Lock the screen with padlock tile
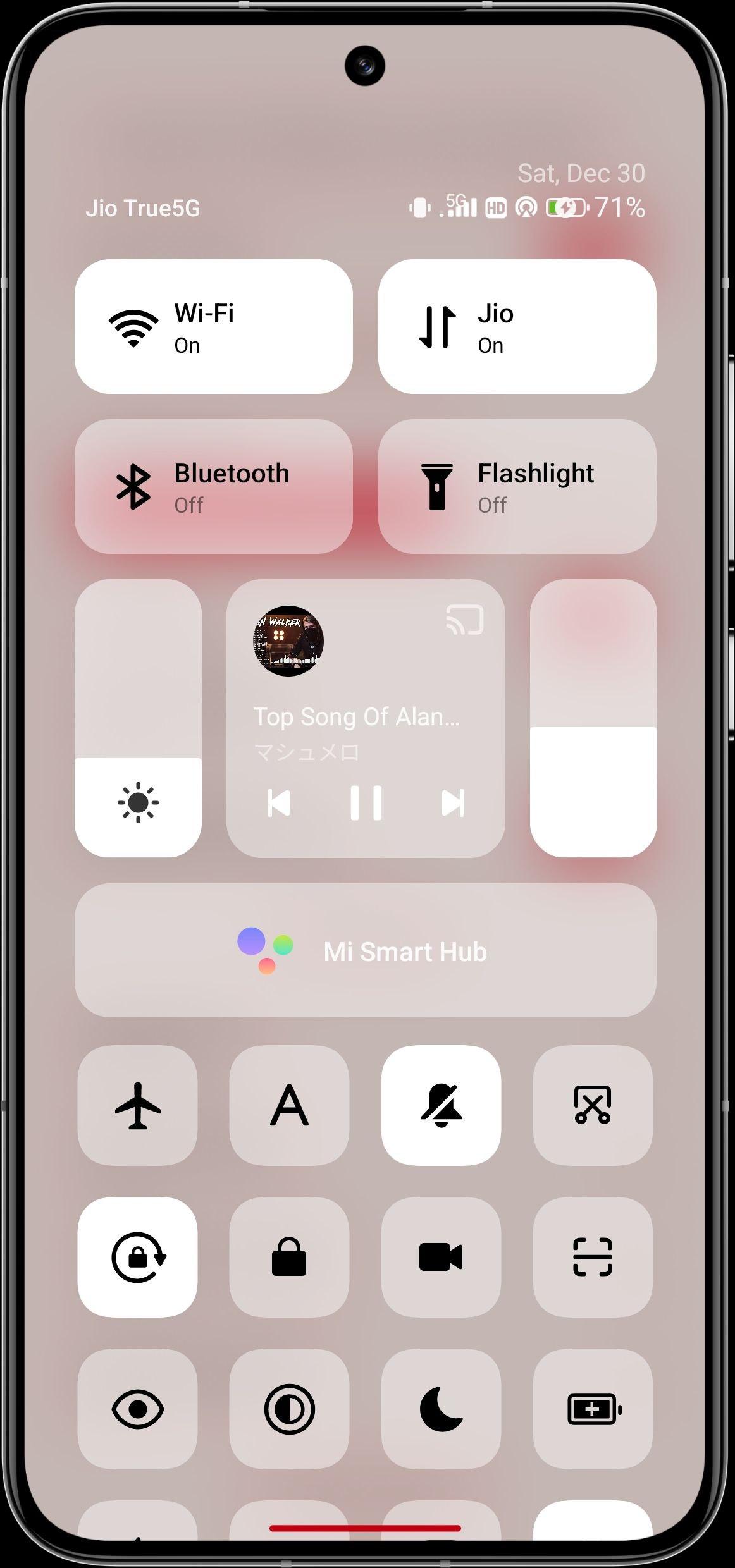Image resolution: width=735 pixels, height=1568 pixels. (289, 1257)
